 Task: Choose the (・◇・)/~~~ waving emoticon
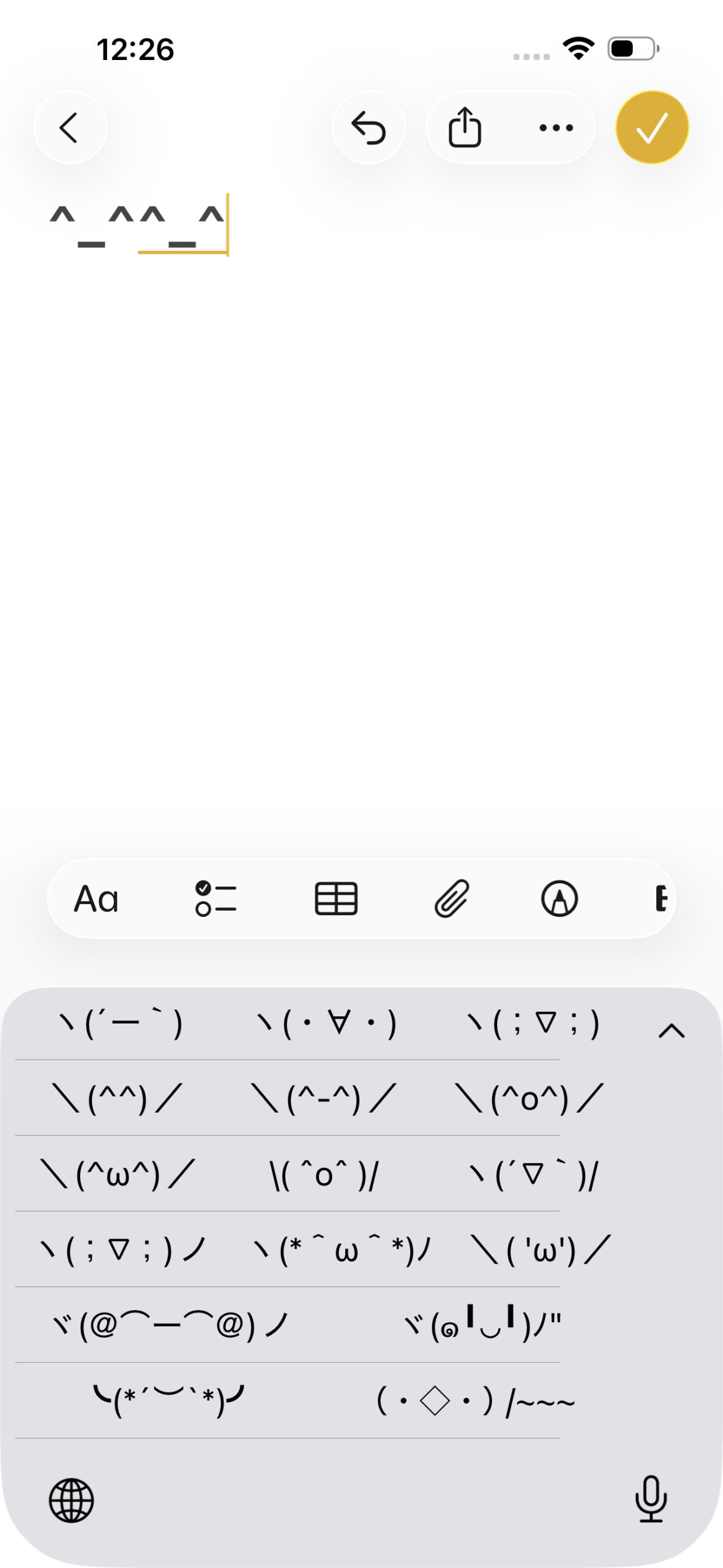[476, 1401]
